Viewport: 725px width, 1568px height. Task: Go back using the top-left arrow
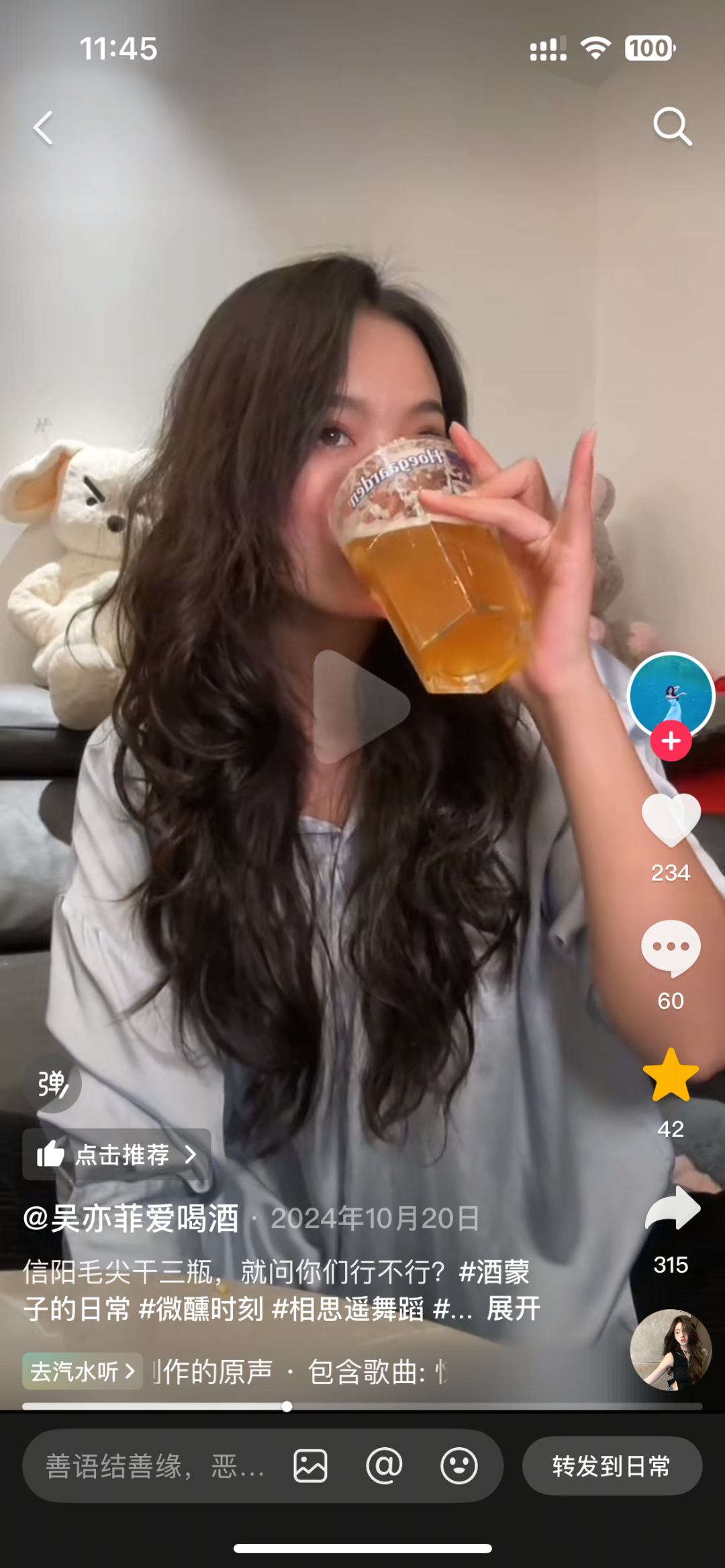point(44,127)
